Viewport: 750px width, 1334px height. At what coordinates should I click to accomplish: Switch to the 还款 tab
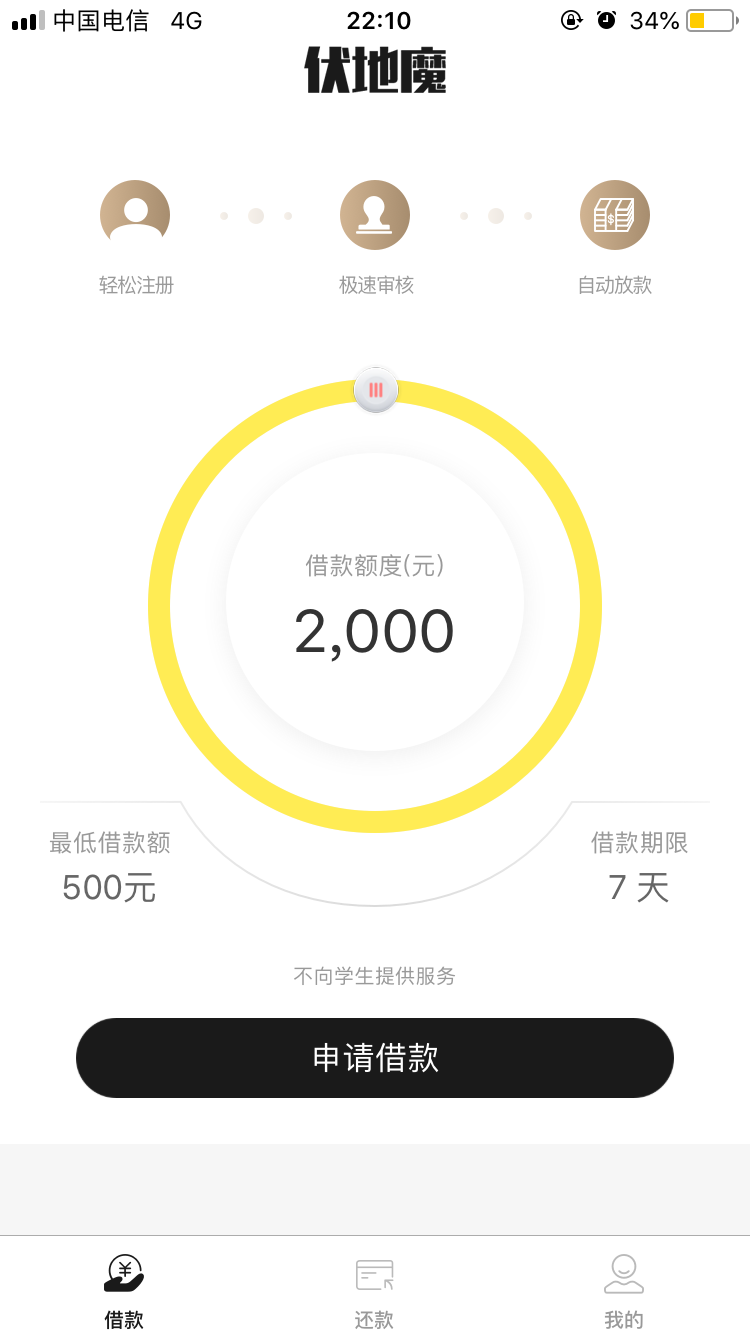pyautogui.click(x=375, y=1291)
